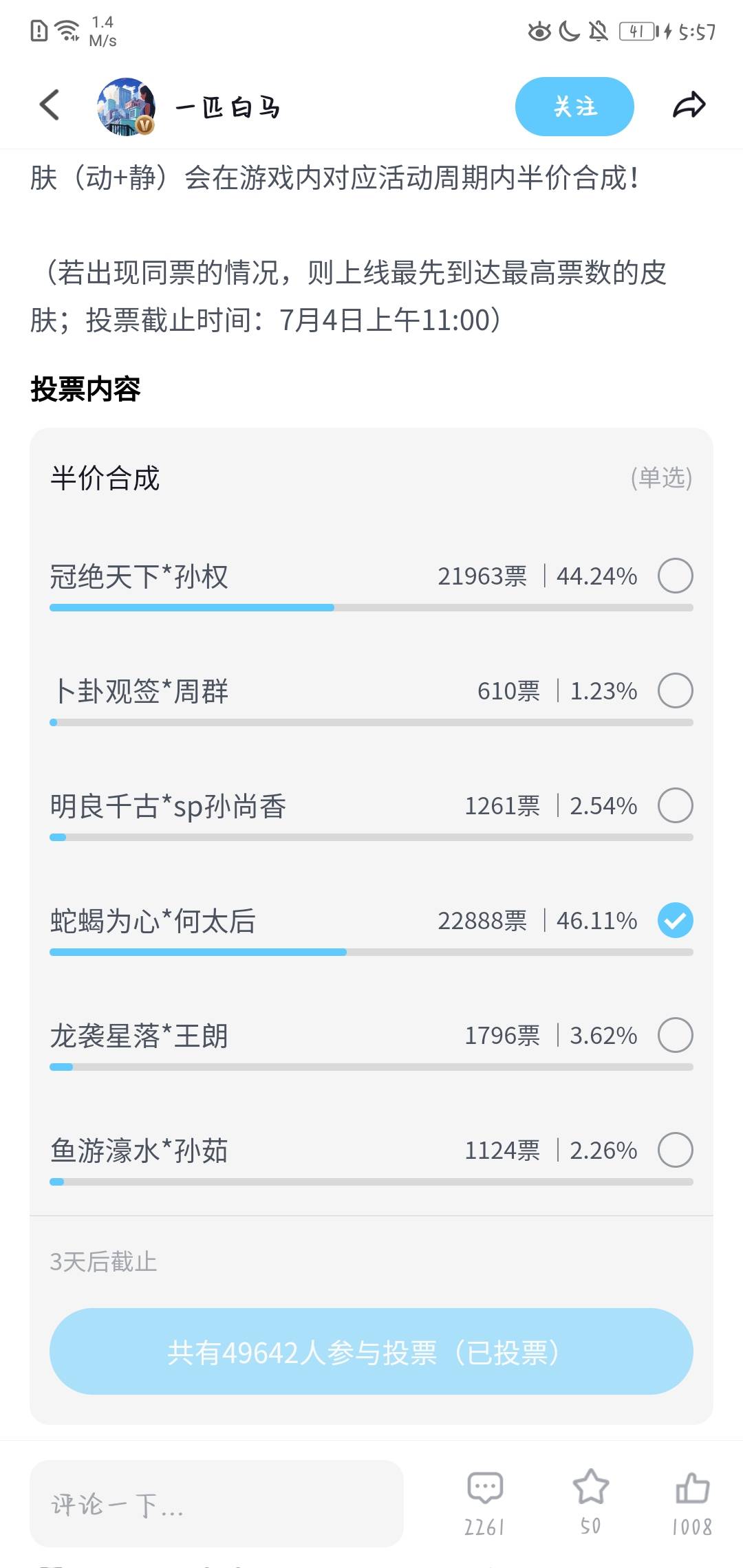Image resolution: width=743 pixels, height=1568 pixels.
Task: Select 龙袭星落*王朗 radio button
Action: click(x=675, y=1035)
